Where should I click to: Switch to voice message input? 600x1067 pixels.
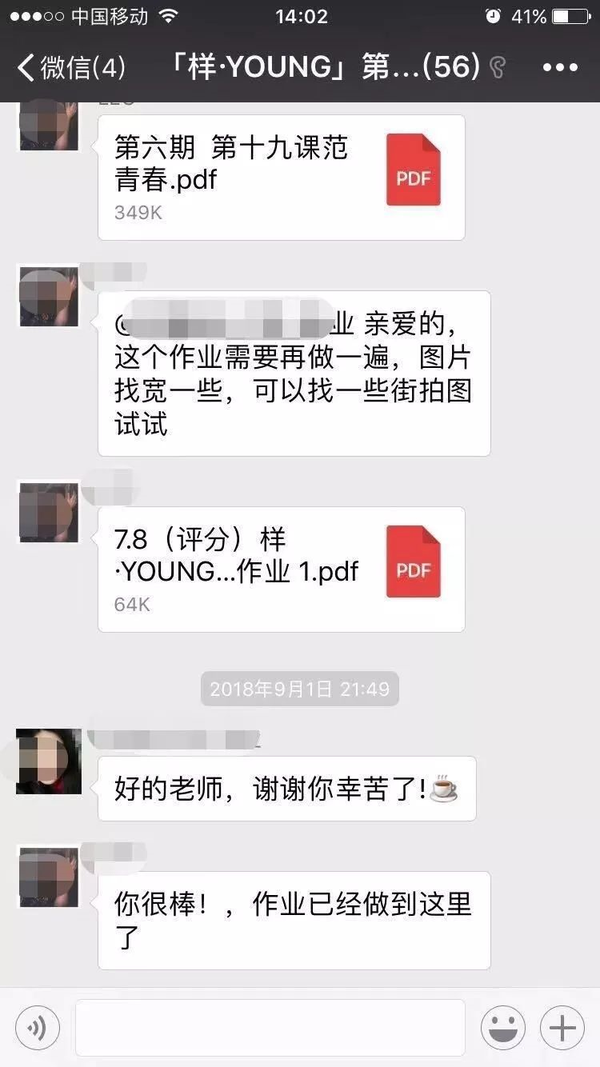tap(37, 1027)
